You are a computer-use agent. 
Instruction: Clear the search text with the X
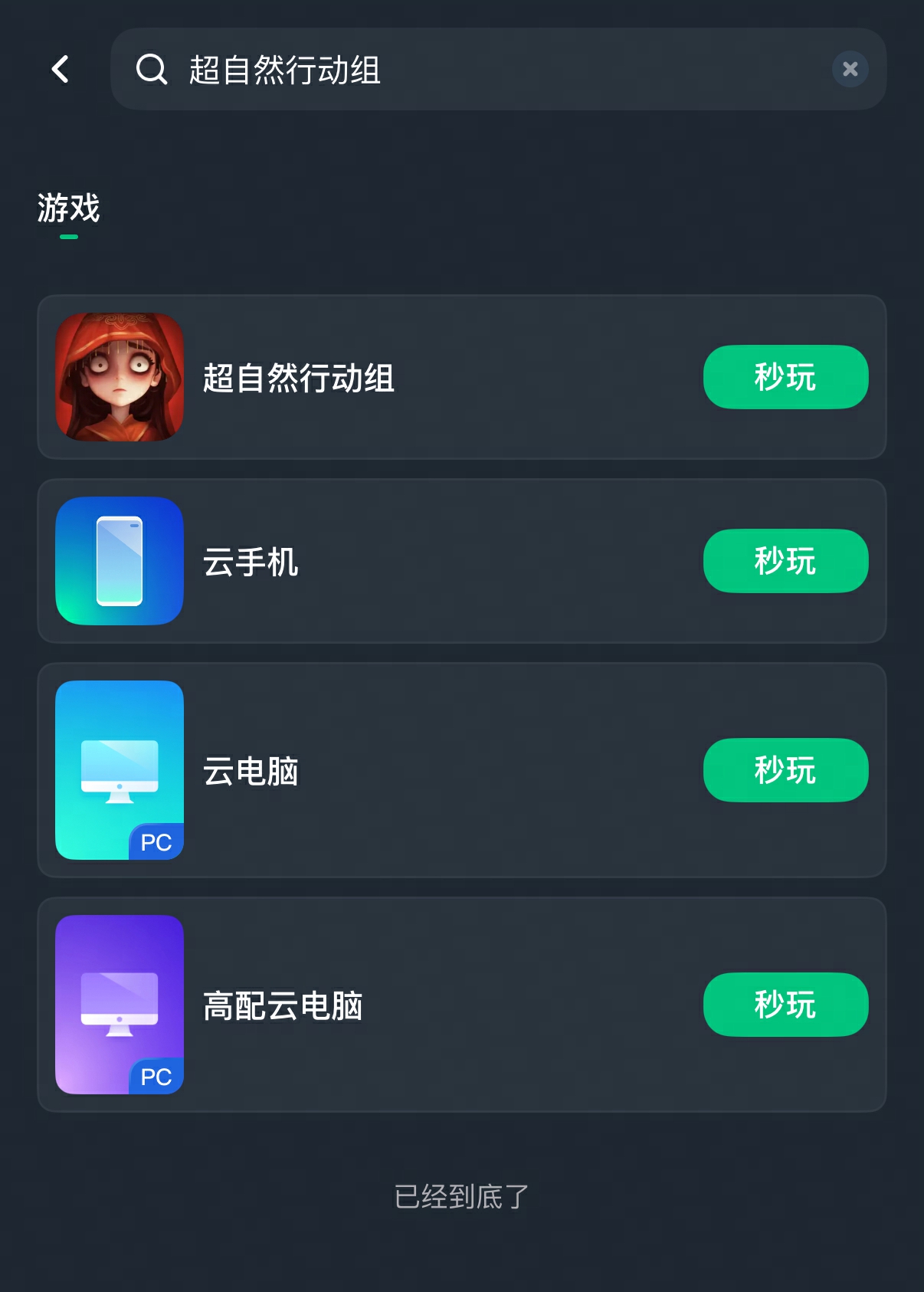tap(850, 69)
